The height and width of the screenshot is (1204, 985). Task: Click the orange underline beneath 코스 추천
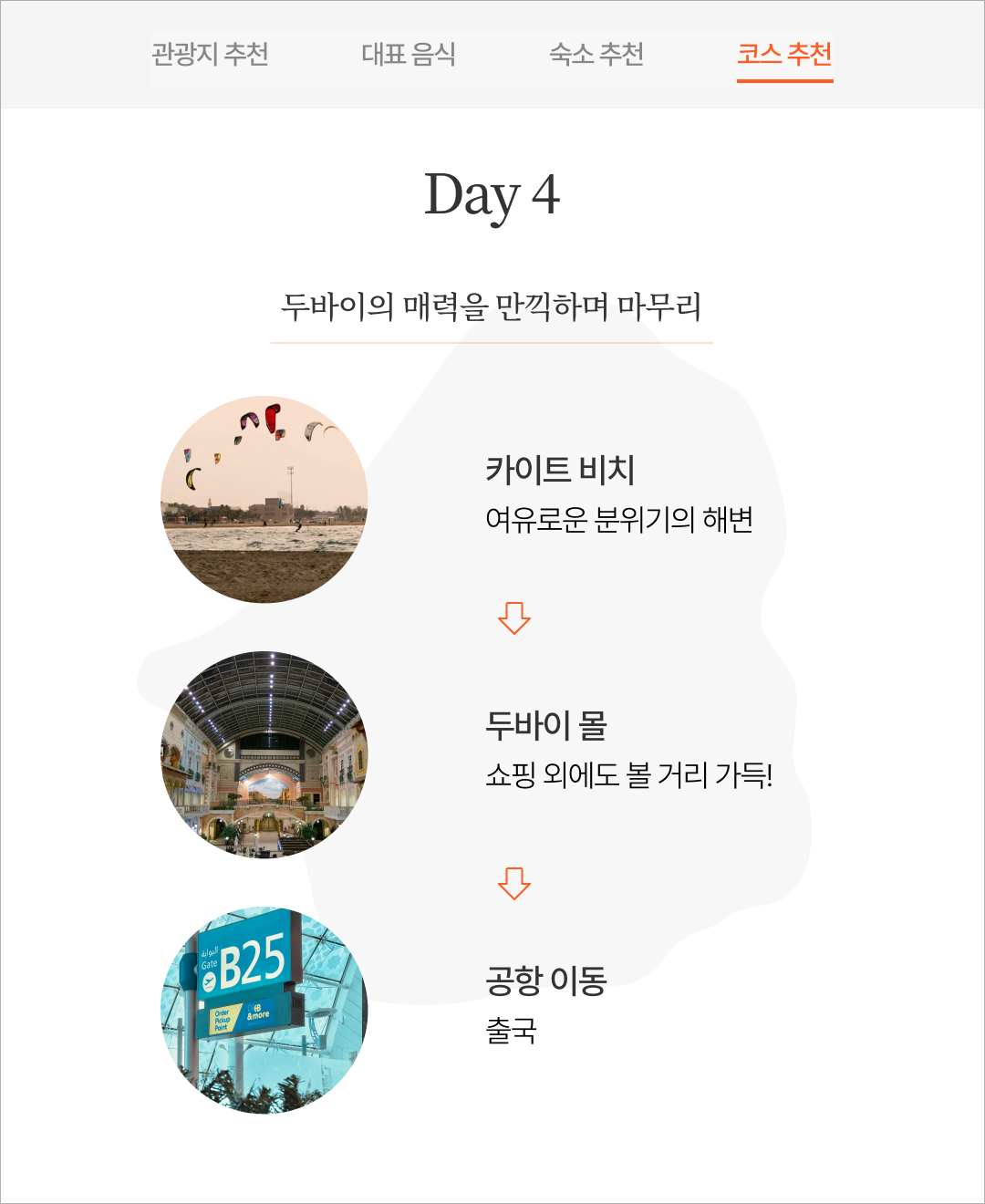tap(785, 80)
